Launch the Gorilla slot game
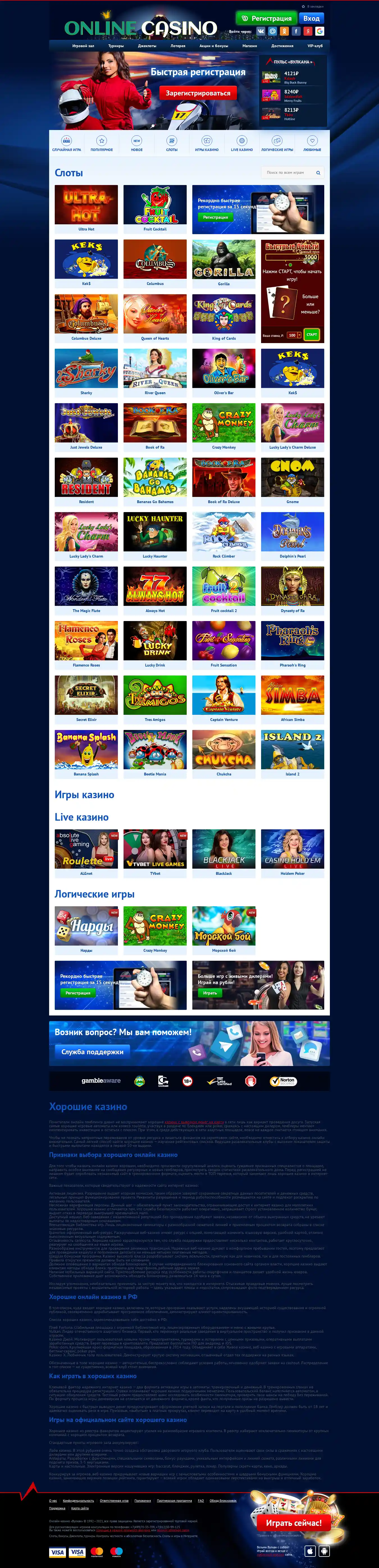Screen dimensions: 379x1568 224,259
